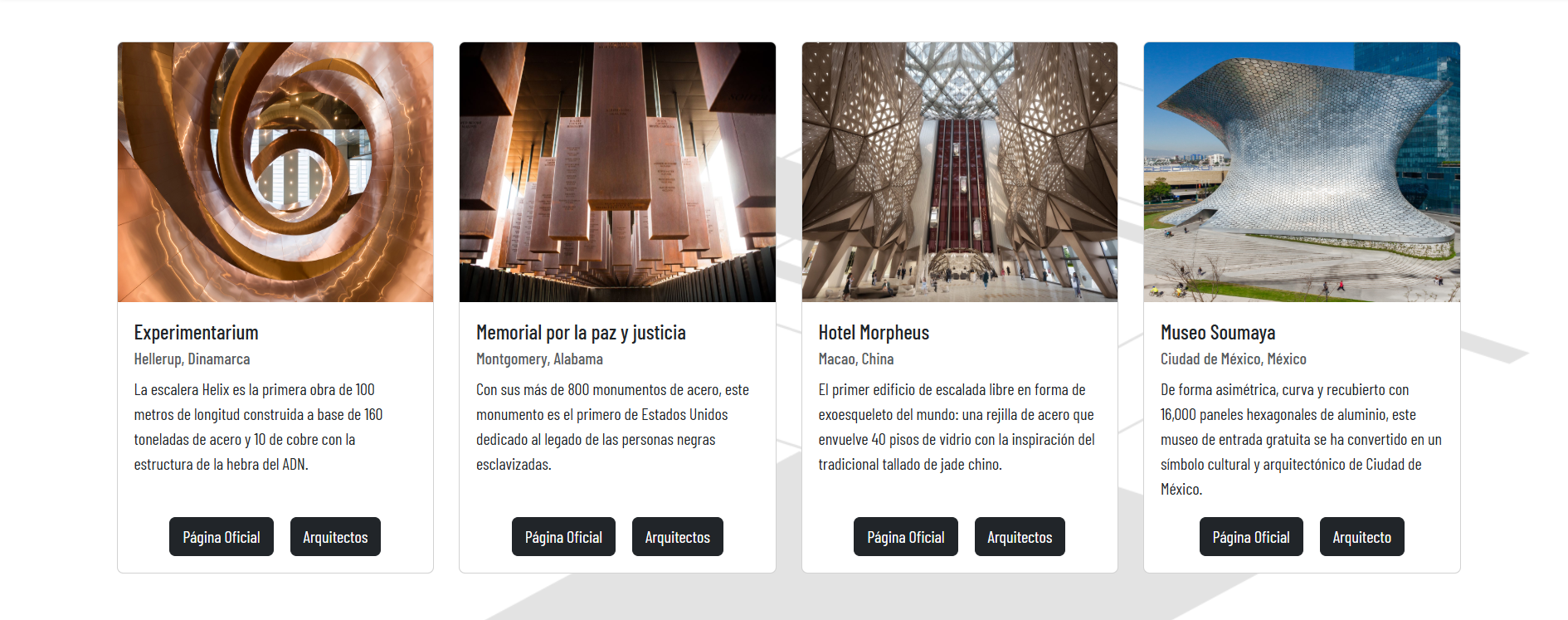Open Página Oficial for Hotel Morpheus
1568x620 pixels.
905,537
